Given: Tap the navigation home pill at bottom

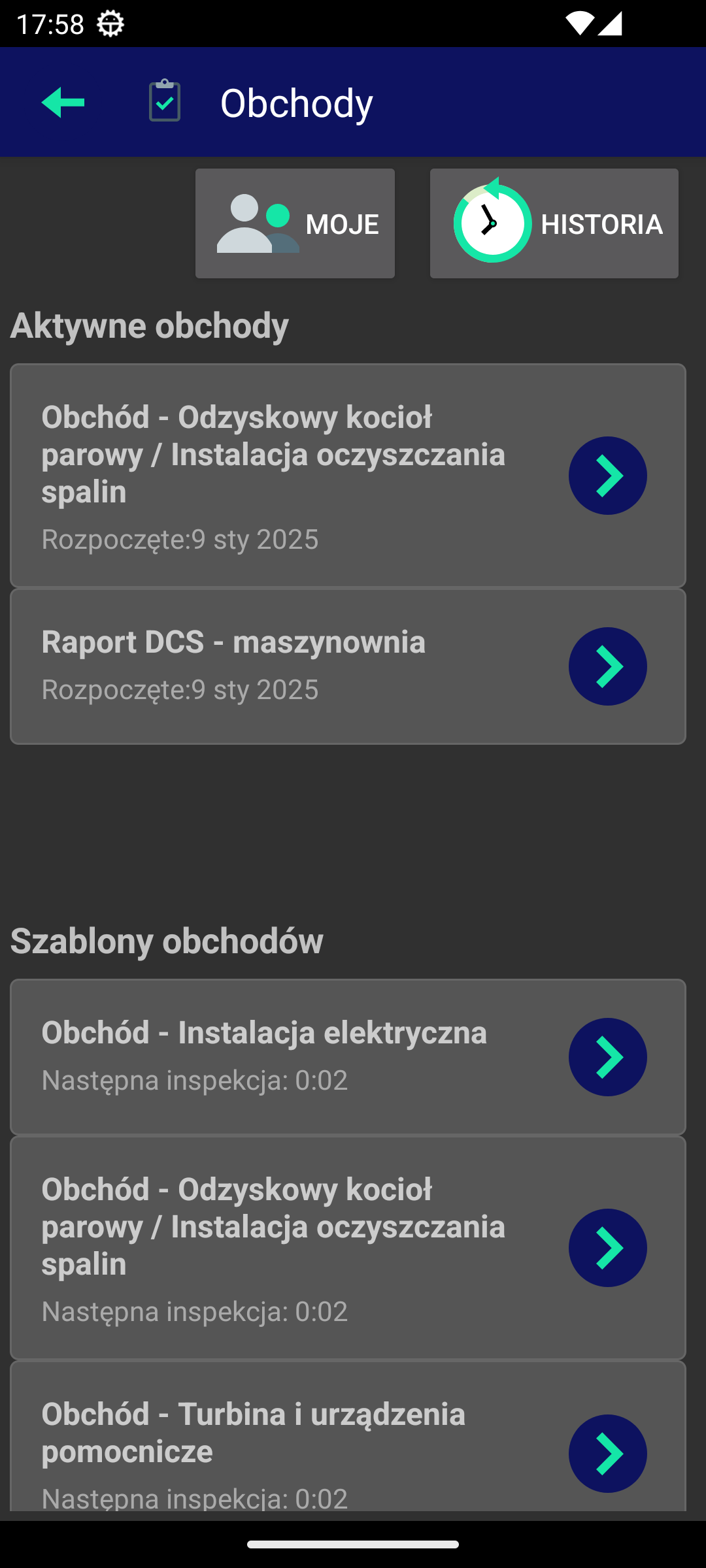Looking at the screenshot, I should click(x=353, y=1544).
